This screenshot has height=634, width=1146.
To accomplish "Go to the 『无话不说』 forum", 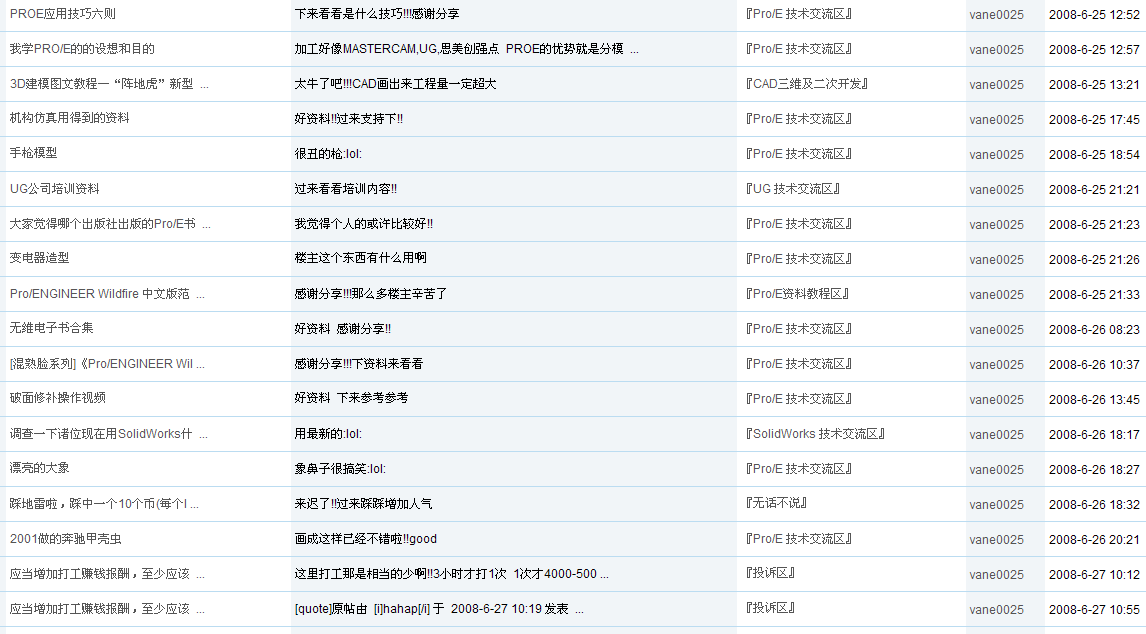I will 776,504.
